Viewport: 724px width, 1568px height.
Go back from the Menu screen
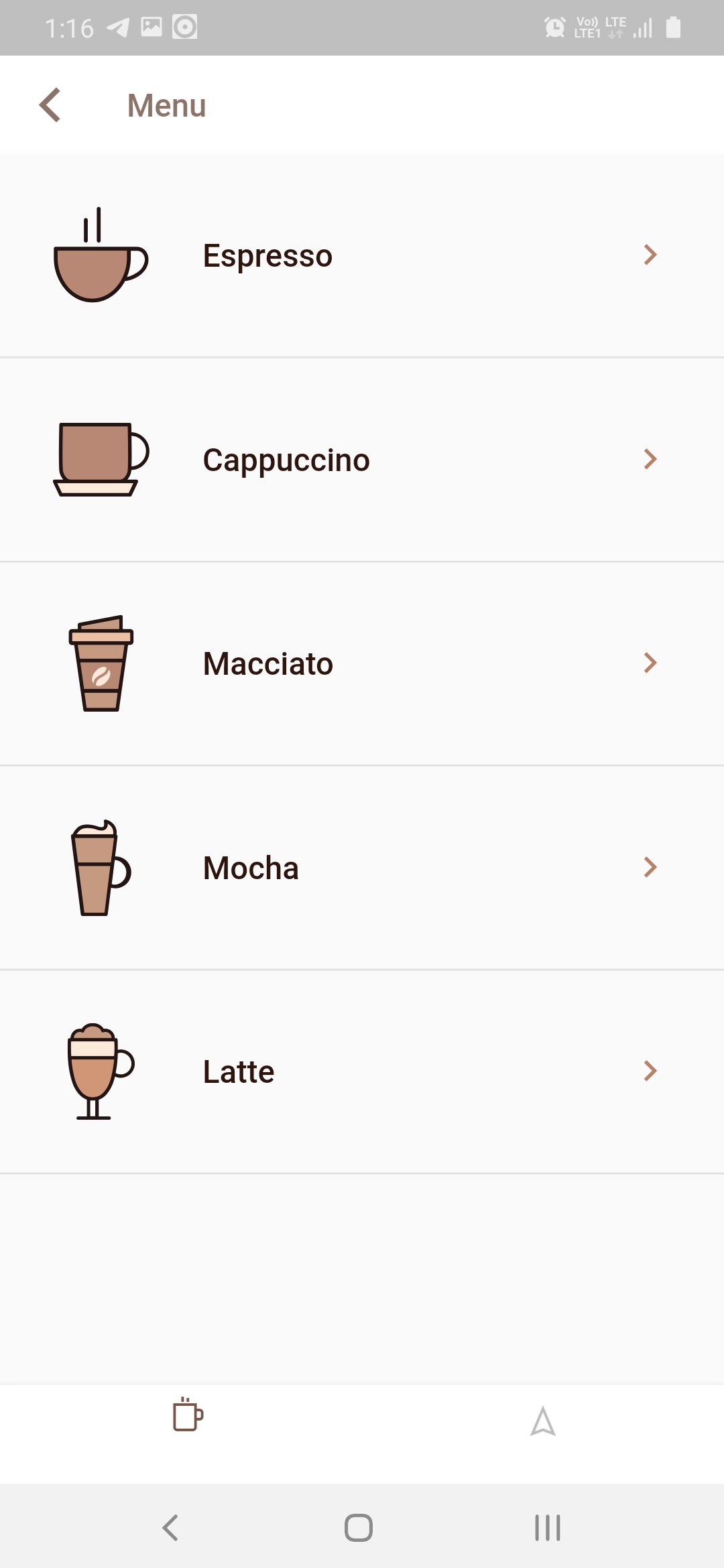click(x=50, y=105)
